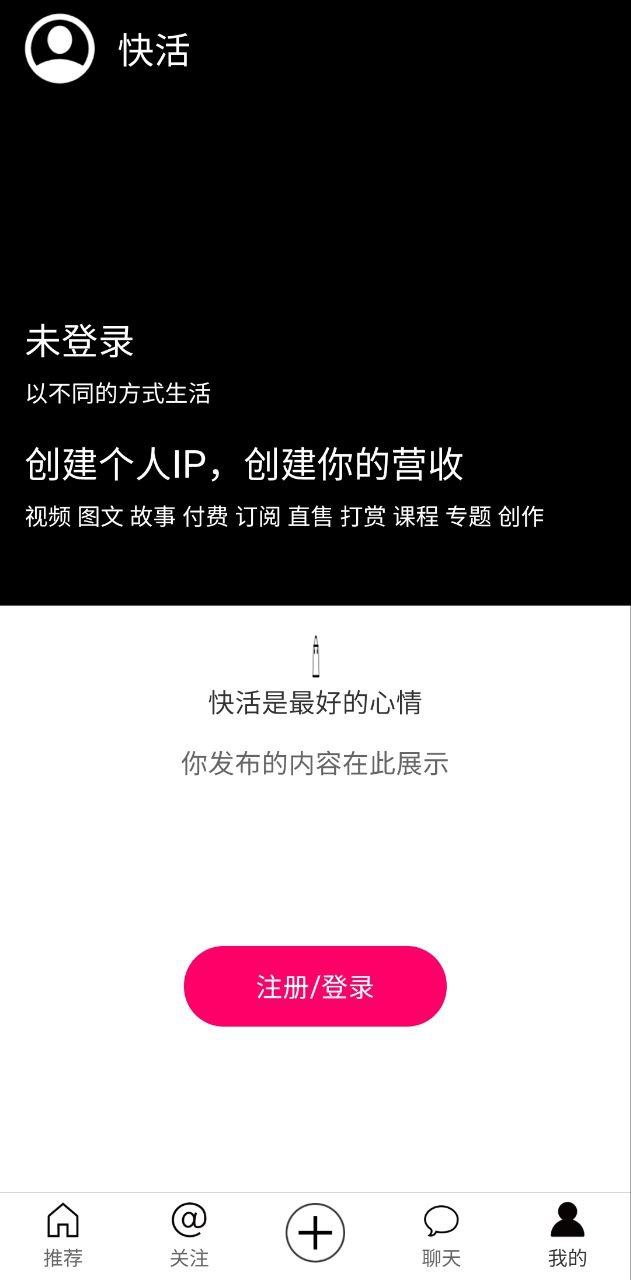Switch to the 推荐 tab
The width and height of the screenshot is (631, 1280).
pos(63,1235)
